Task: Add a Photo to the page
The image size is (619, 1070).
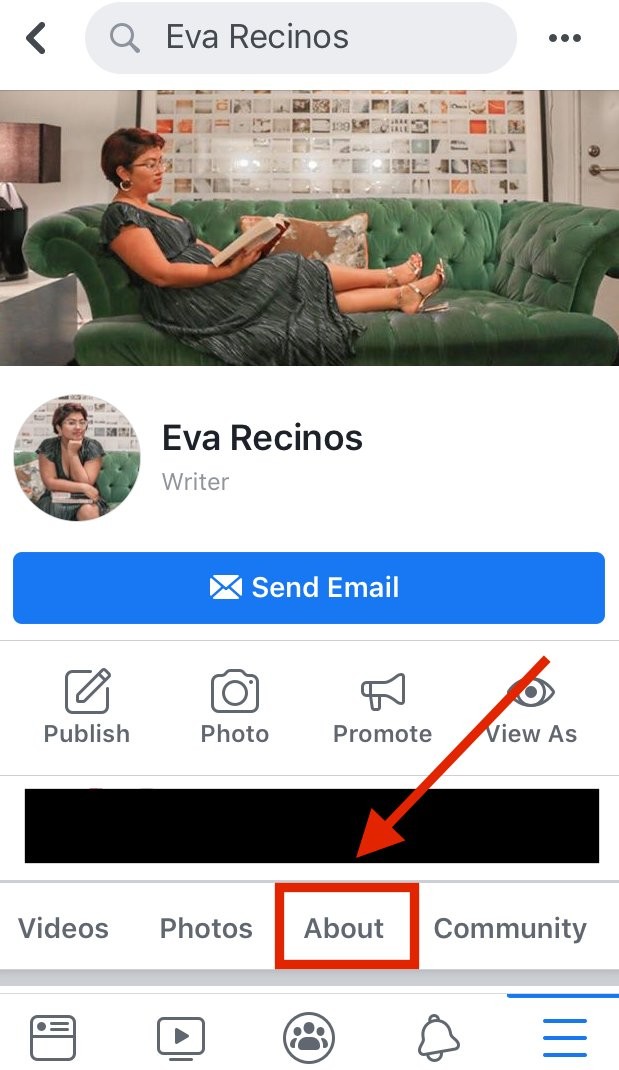Action: [235, 708]
